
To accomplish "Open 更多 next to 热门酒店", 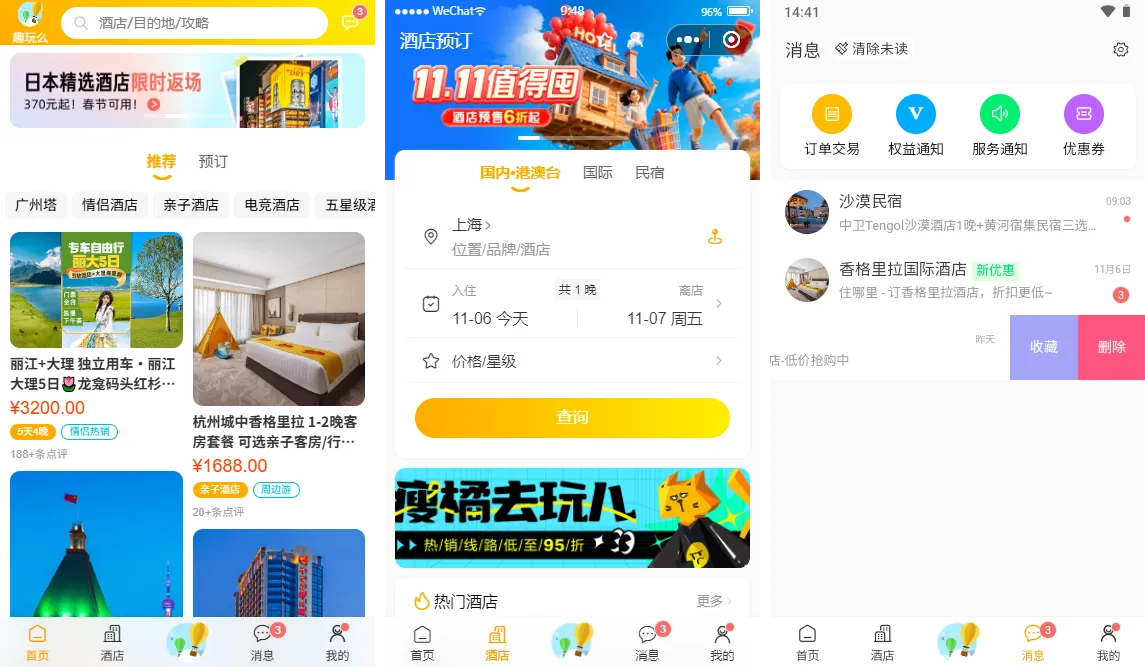I will point(713,601).
